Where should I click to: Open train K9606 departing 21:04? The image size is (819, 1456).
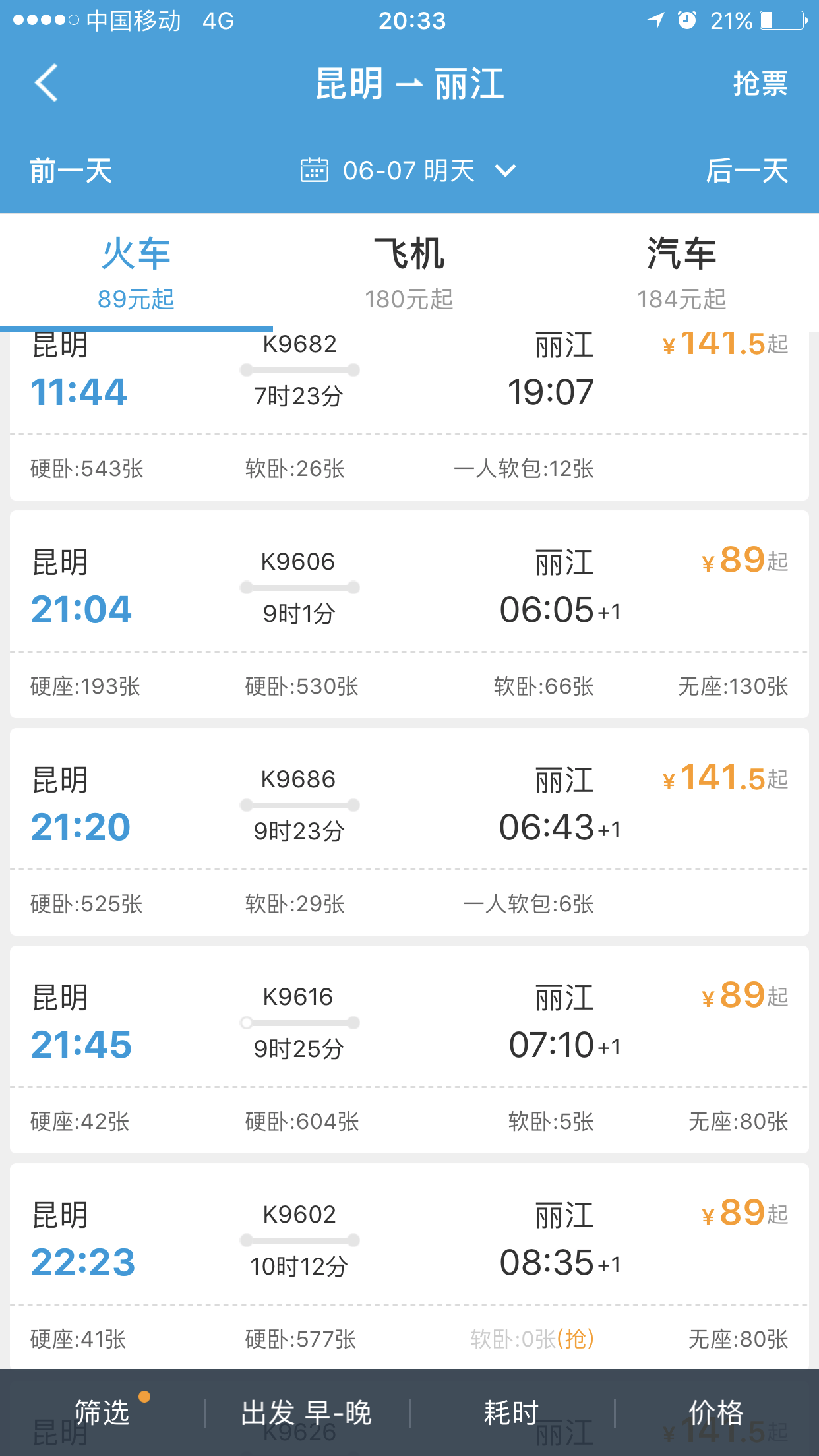click(409, 614)
